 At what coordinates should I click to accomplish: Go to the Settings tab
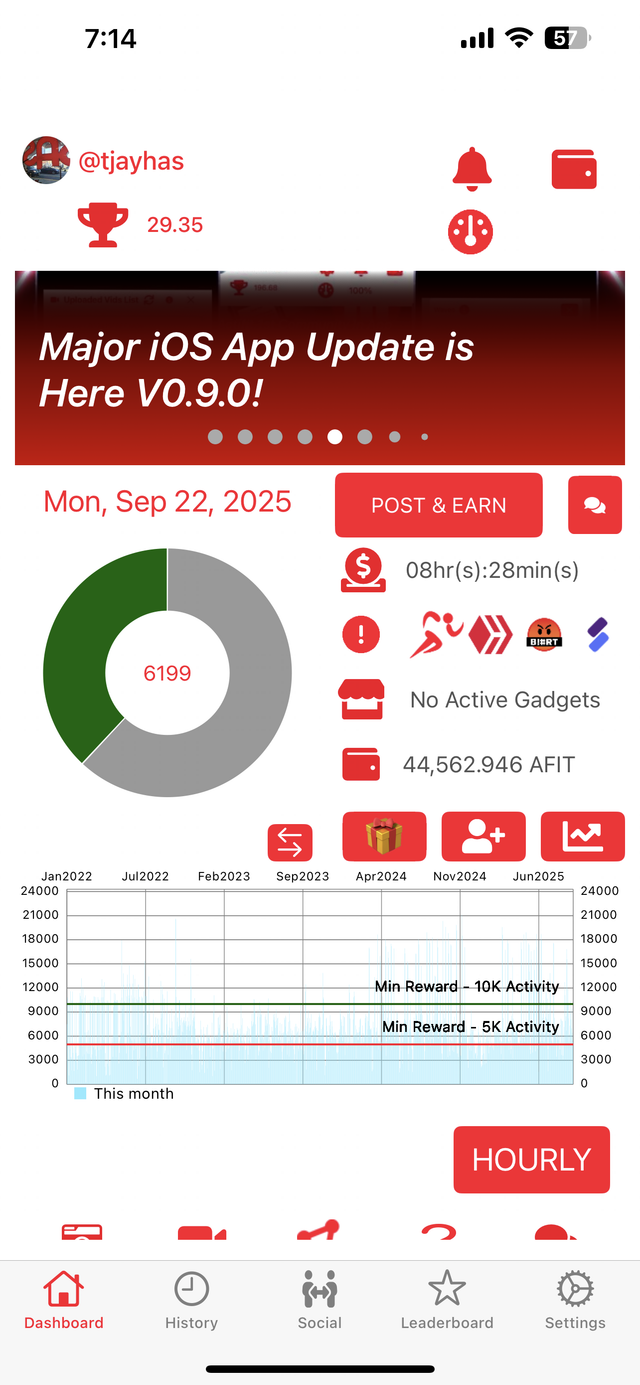[x=575, y=1300]
